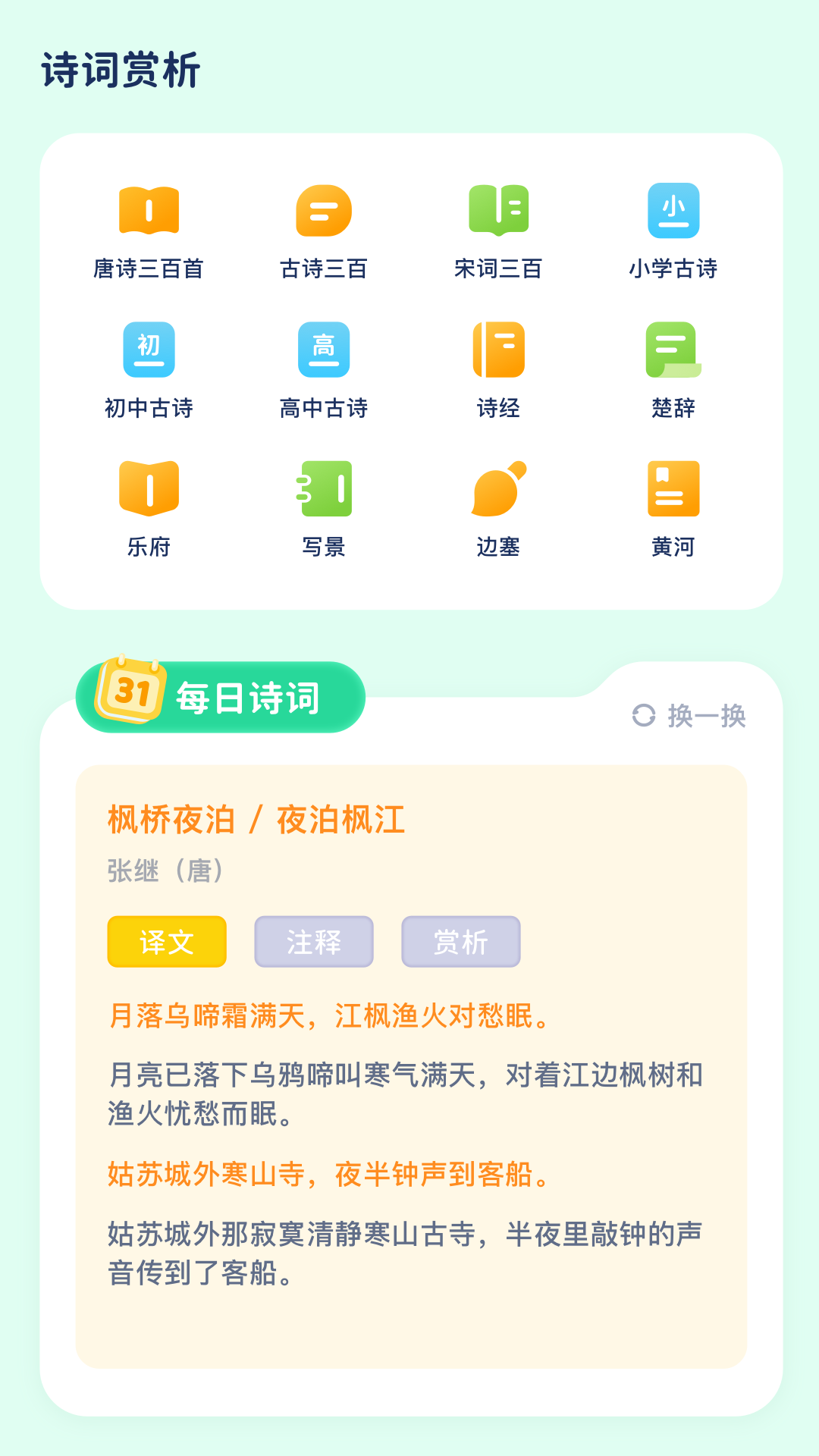Screen dimensions: 819x1456
Task: Switch to the 赏析 tab
Action: pos(460,941)
